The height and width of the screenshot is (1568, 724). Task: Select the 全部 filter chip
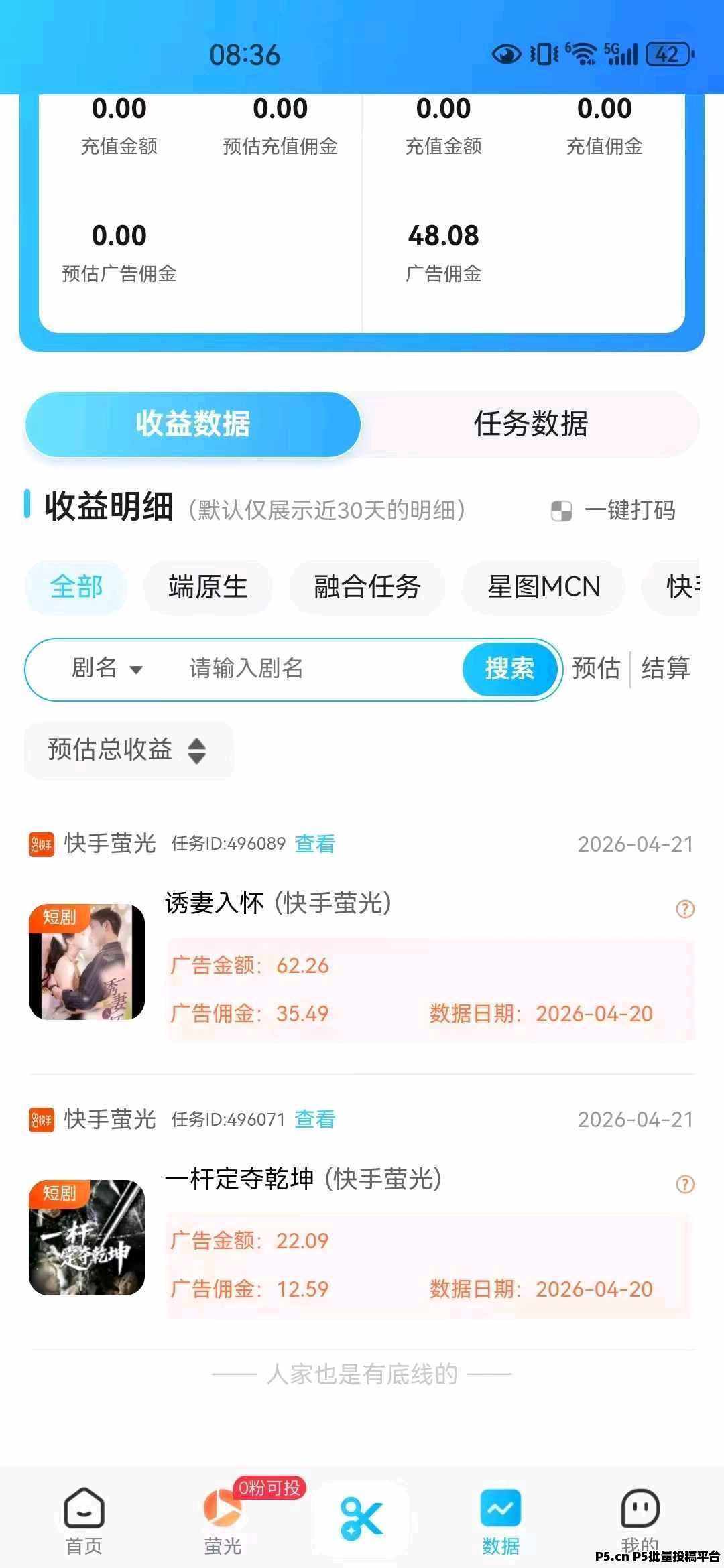coord(76,587)
